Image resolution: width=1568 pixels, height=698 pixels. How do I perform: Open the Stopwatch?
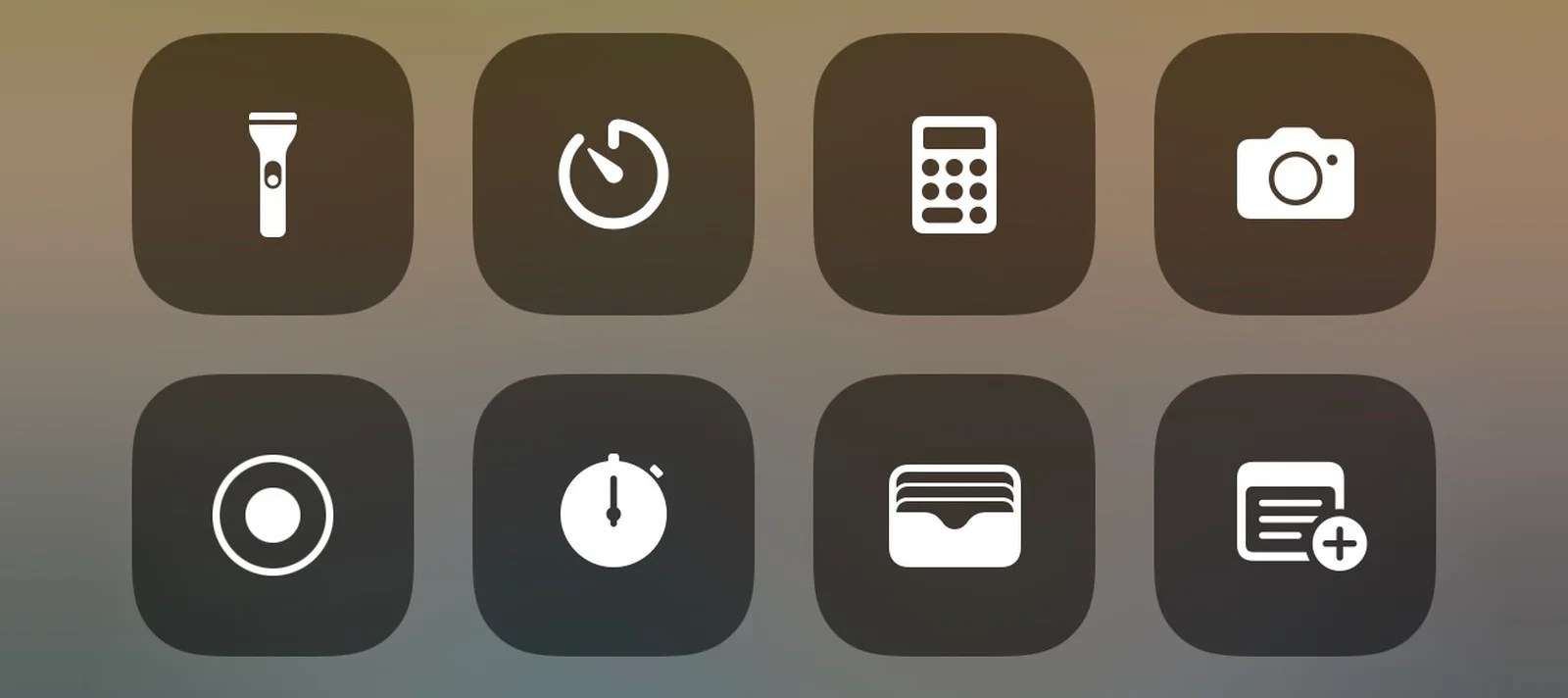tap(613, 515)
